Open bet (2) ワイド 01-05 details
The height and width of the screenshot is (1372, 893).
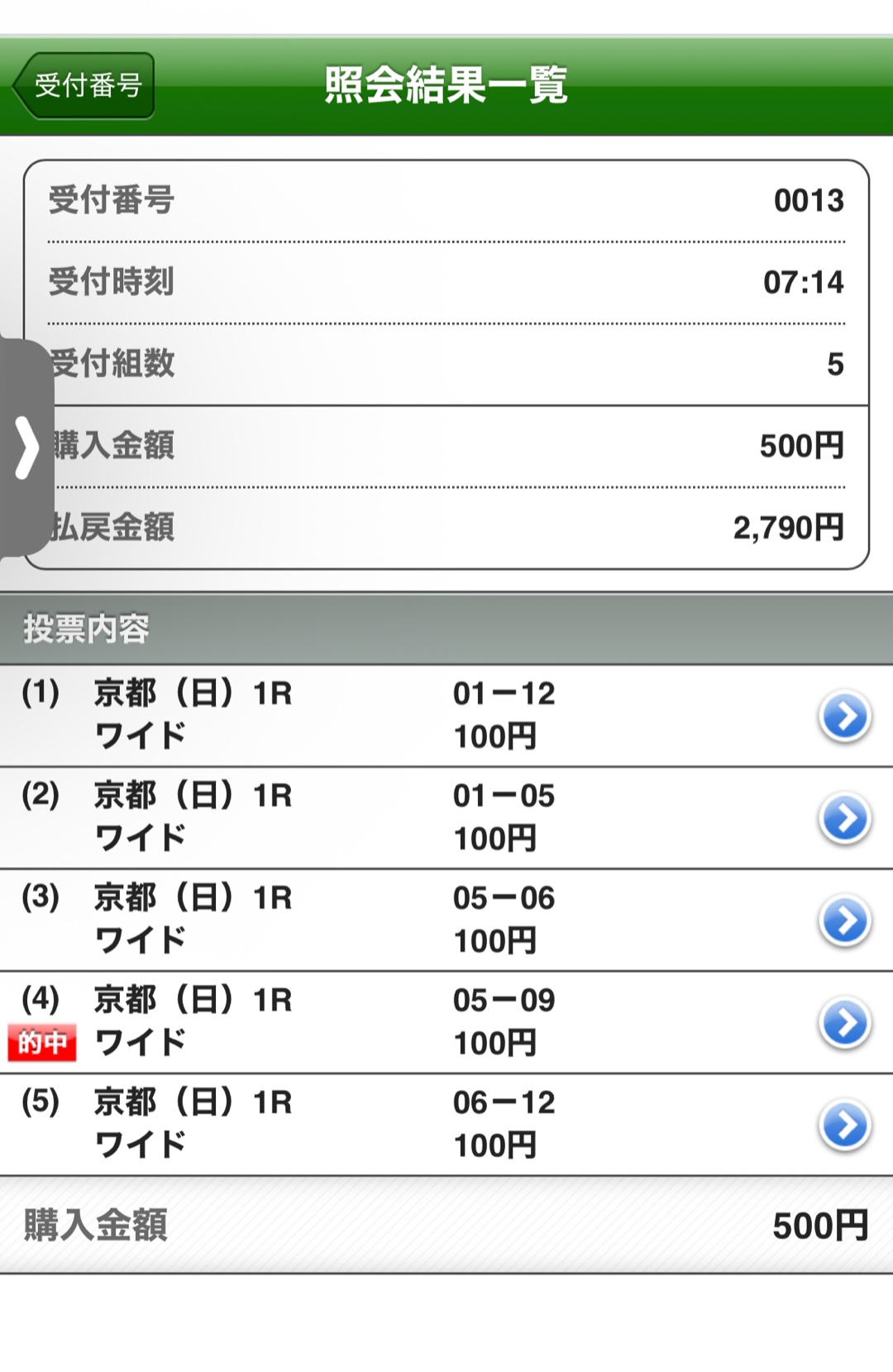click(844, 819)
